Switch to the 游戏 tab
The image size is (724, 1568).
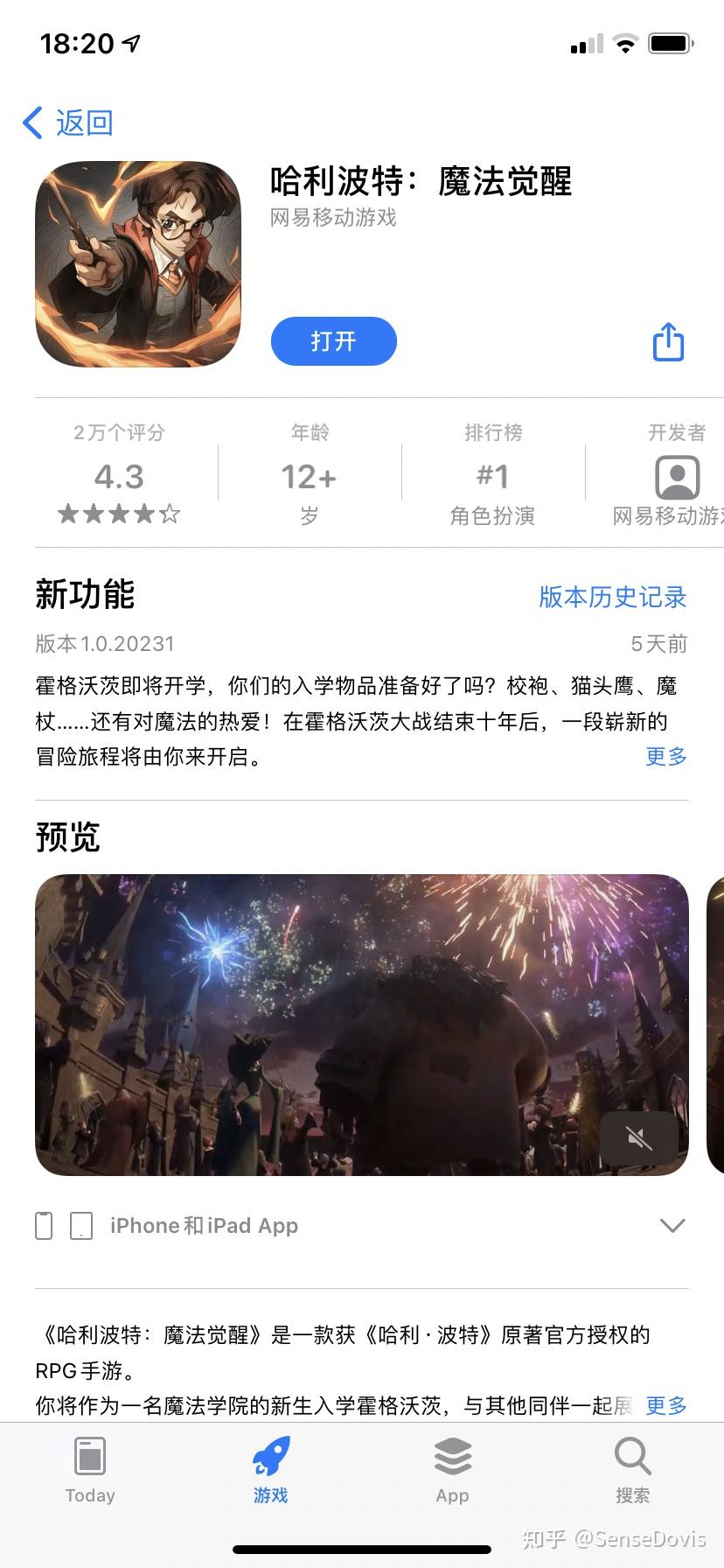271,1470
